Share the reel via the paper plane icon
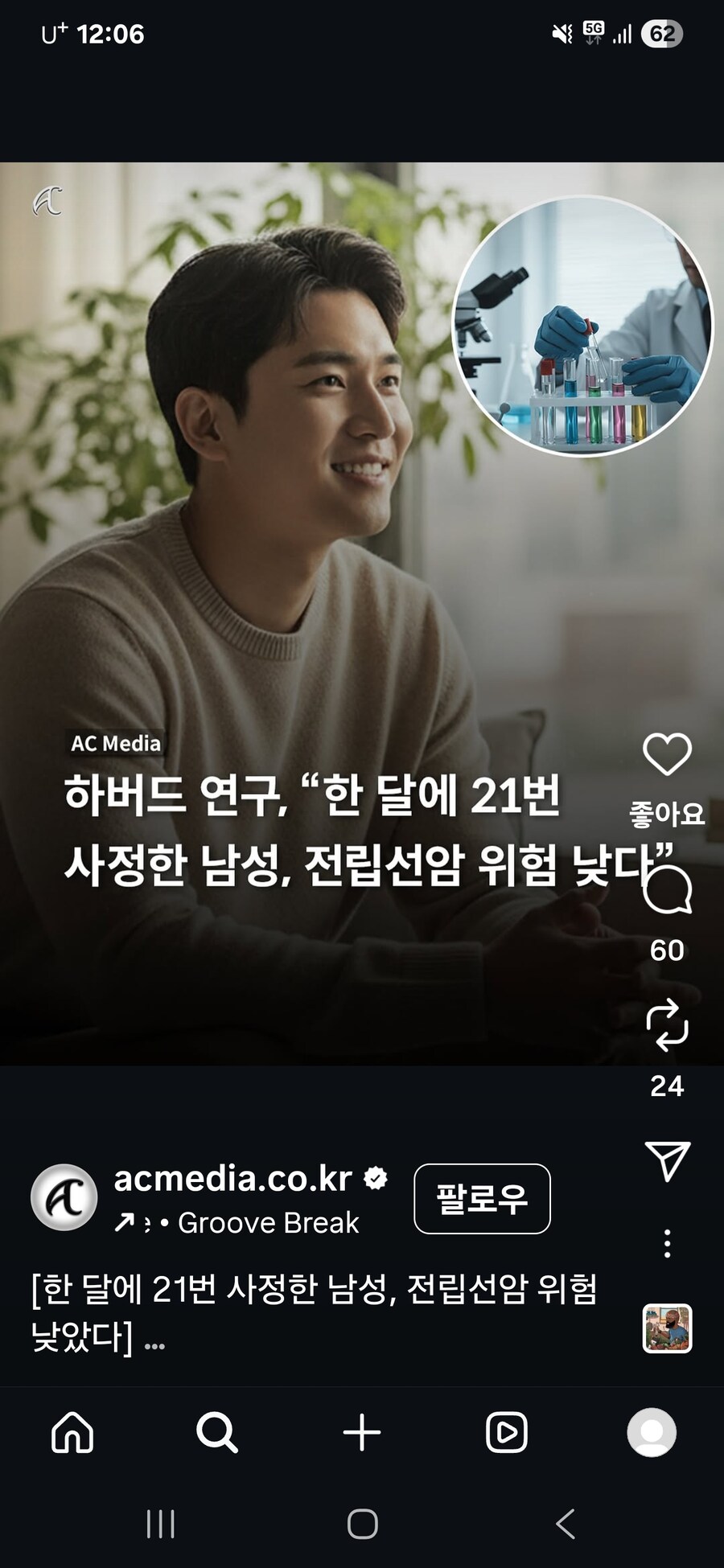The height and width of the screenshot is (1568, 724). 667,1160
